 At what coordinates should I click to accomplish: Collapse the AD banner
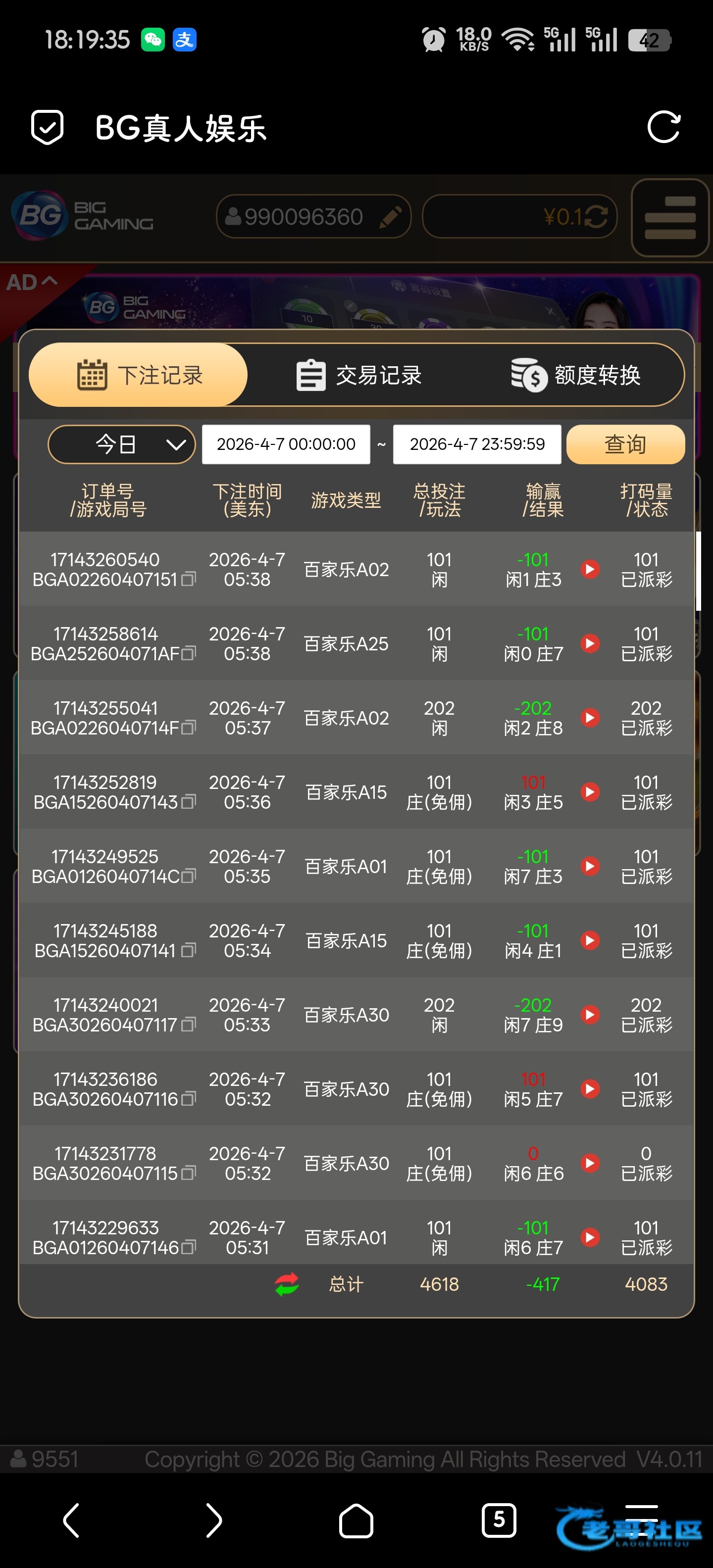[x=32, y=282]
